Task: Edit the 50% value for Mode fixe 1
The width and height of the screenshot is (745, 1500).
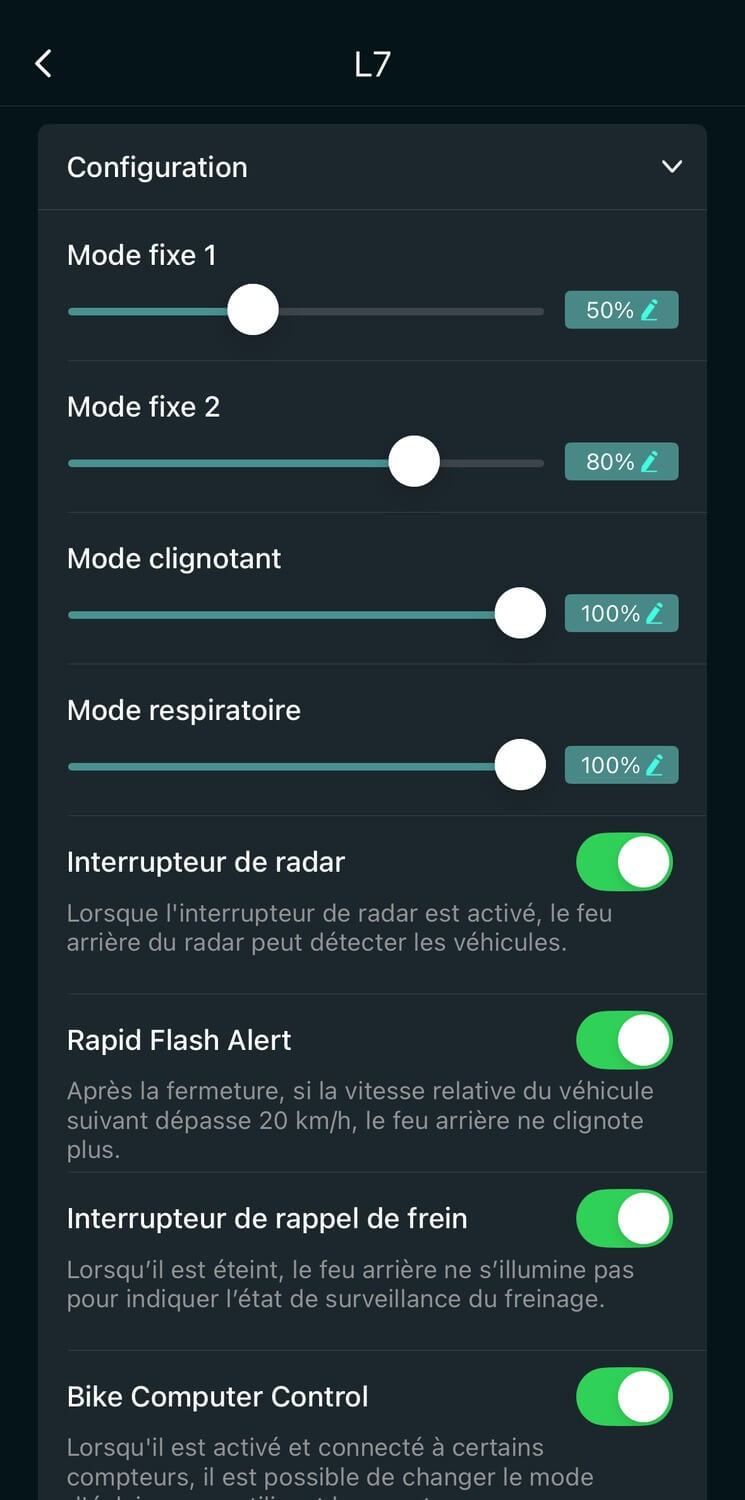Action: [x=621, y=310]
